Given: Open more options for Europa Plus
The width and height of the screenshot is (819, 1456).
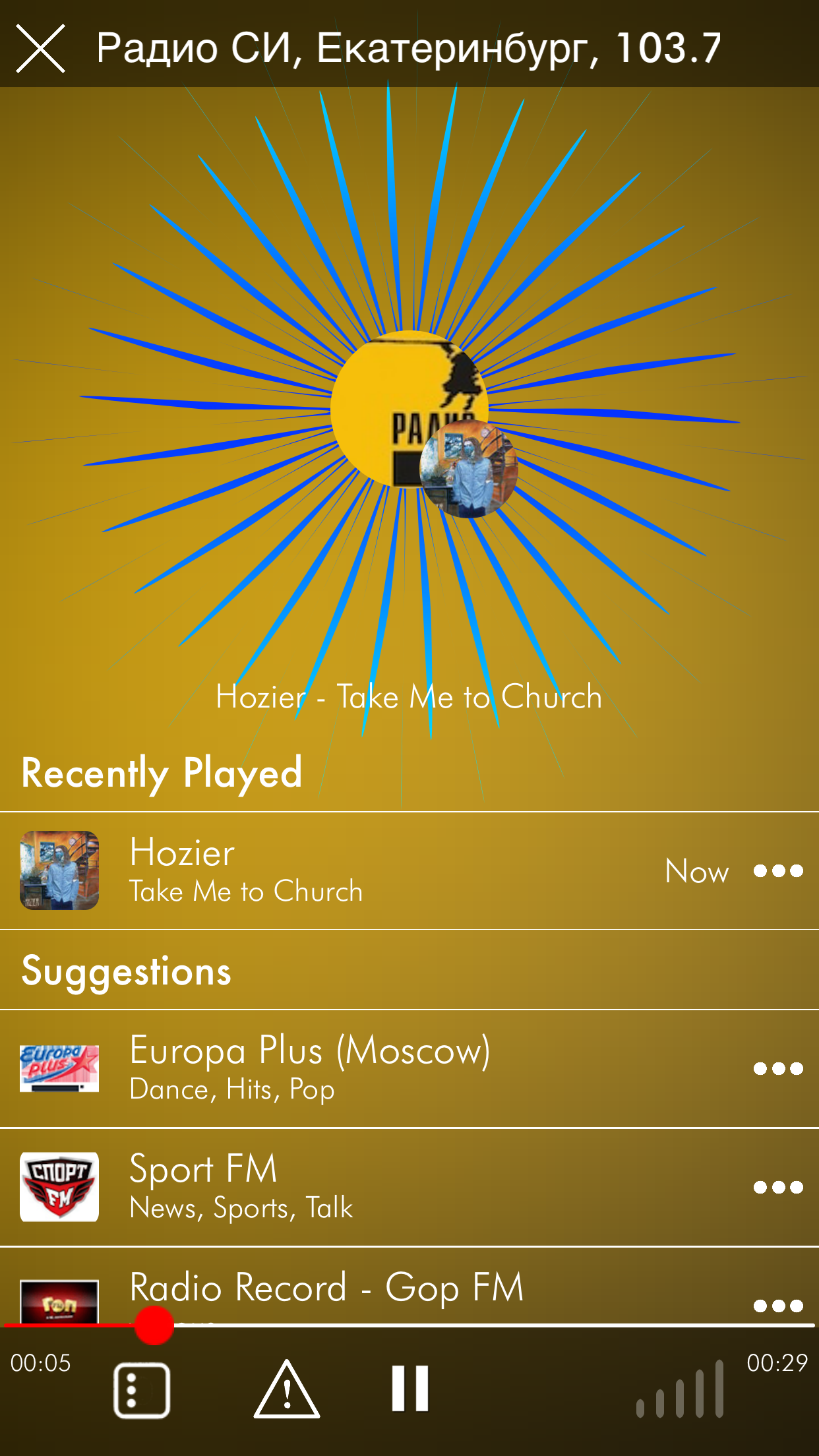Looking at the screenshot, I should [778, 1068].
